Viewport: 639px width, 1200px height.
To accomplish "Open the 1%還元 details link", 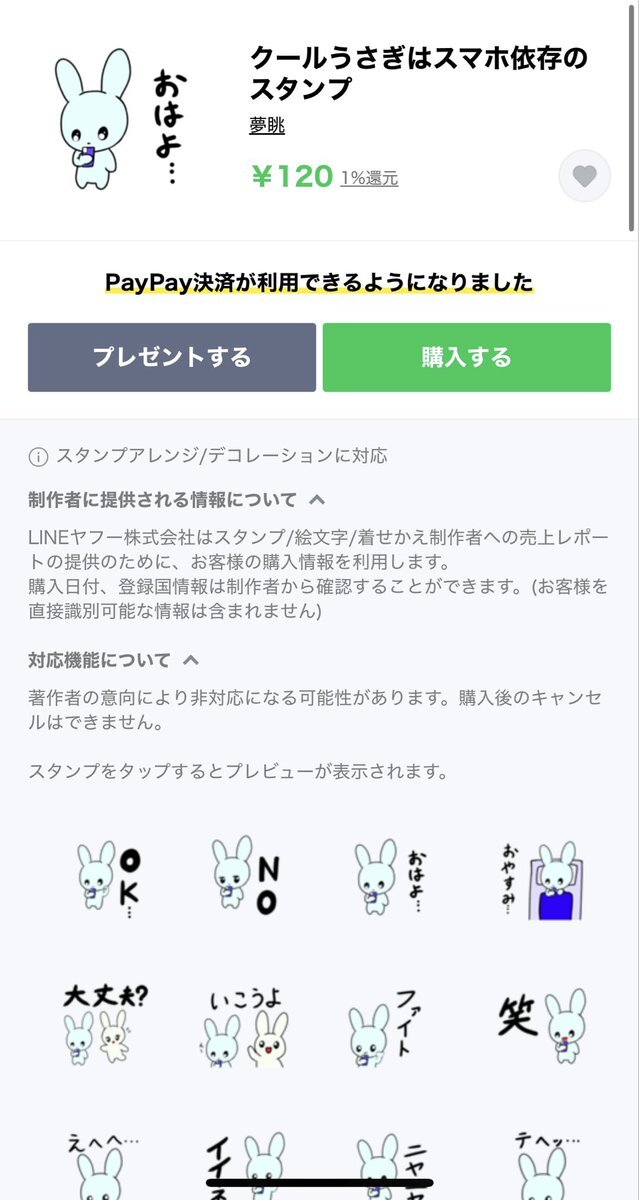I will point(369,179).
